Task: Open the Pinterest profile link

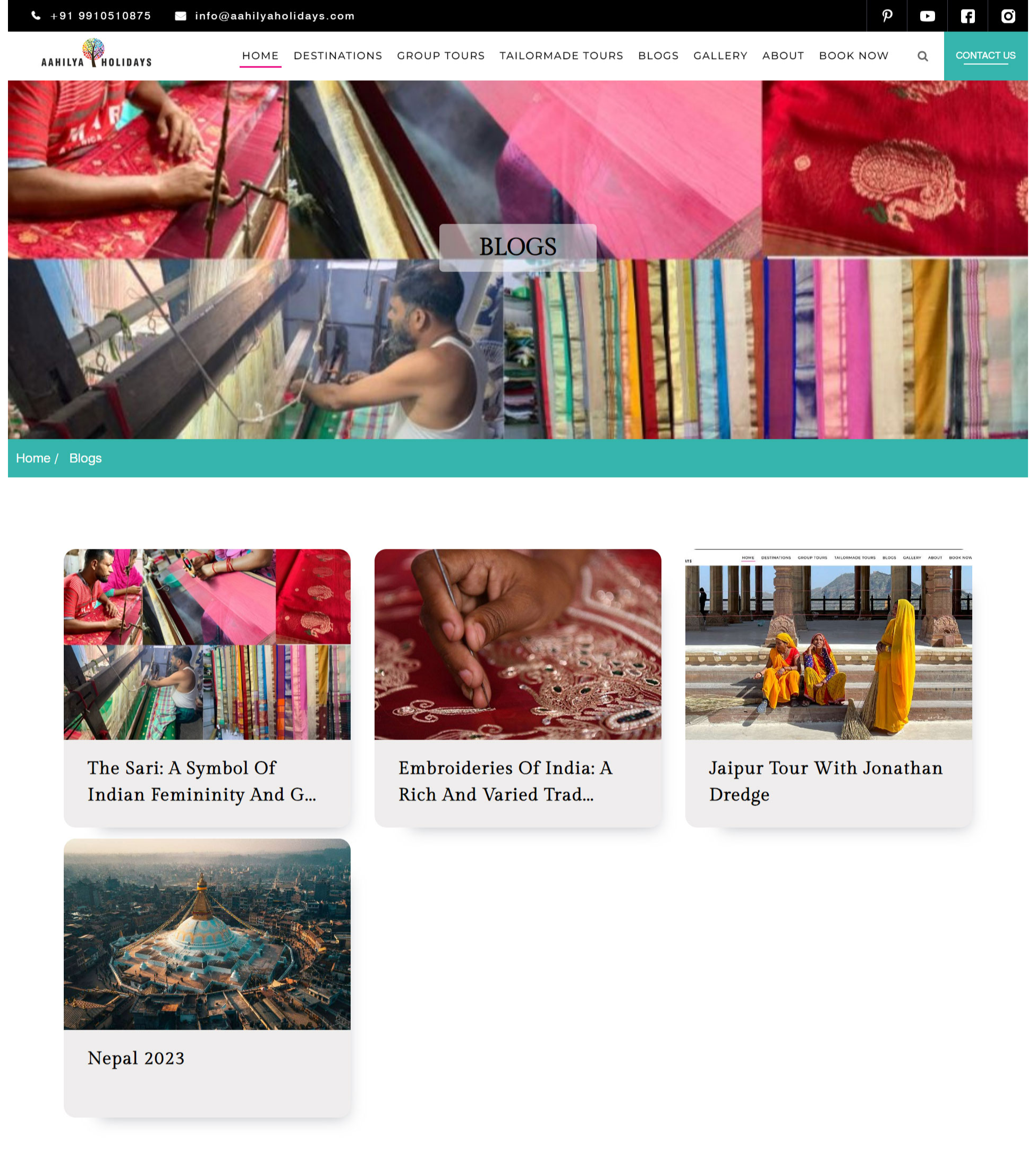Action: click(x=887, y=16)
